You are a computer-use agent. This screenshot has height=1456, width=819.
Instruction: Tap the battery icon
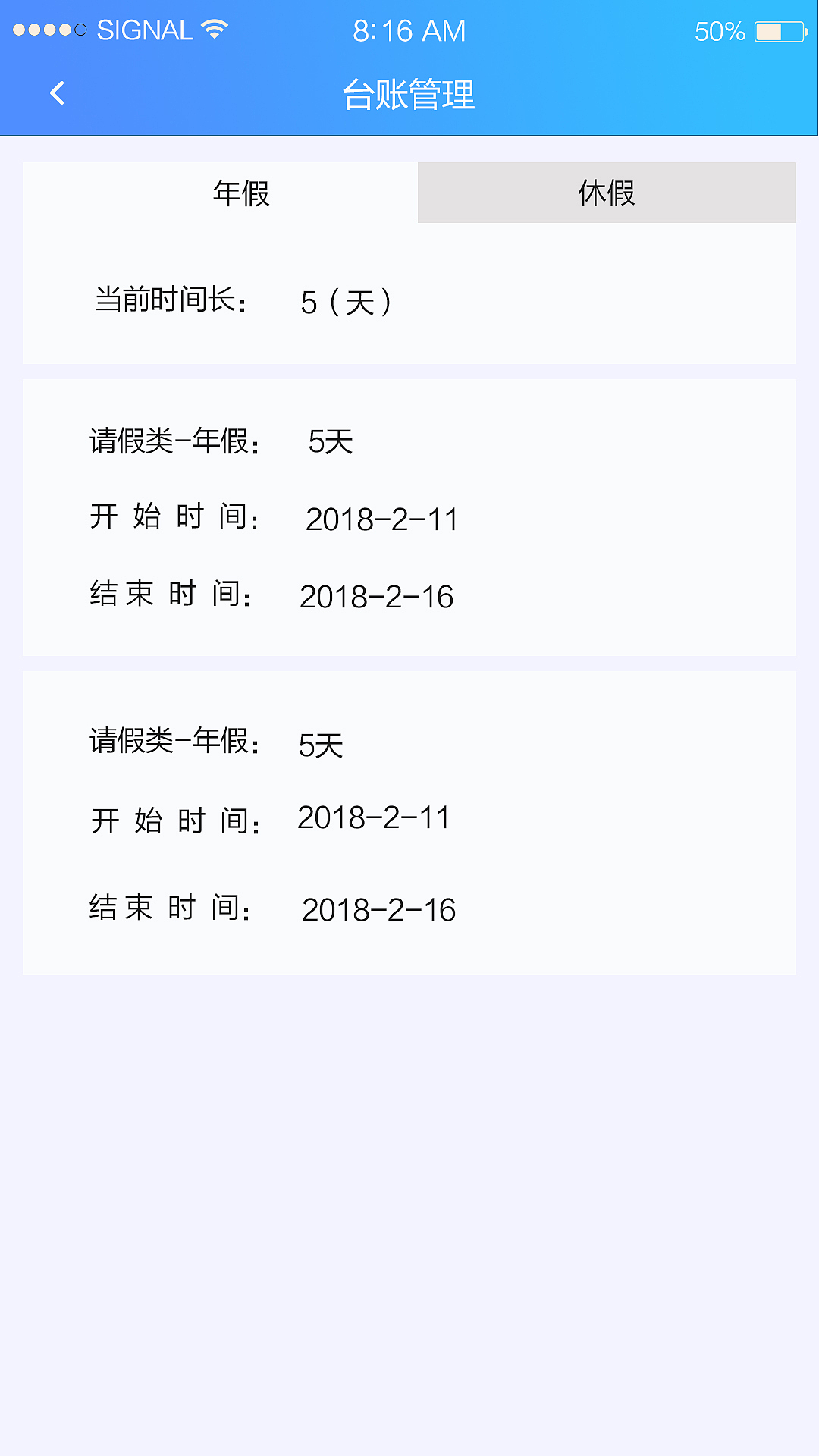pos(778,30)
